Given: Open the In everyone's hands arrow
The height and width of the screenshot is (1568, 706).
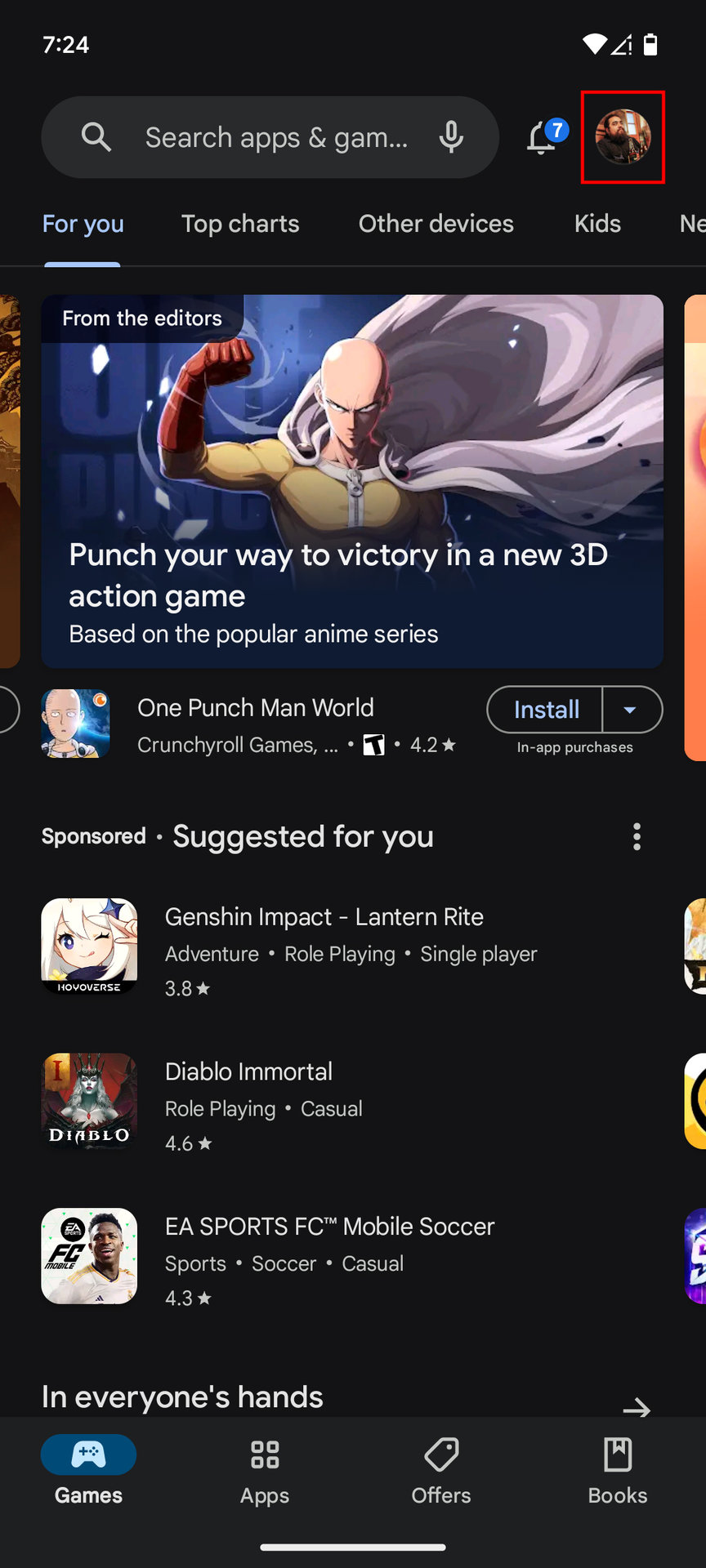Looking at the screenshot, I should (x=636, y=1406).
